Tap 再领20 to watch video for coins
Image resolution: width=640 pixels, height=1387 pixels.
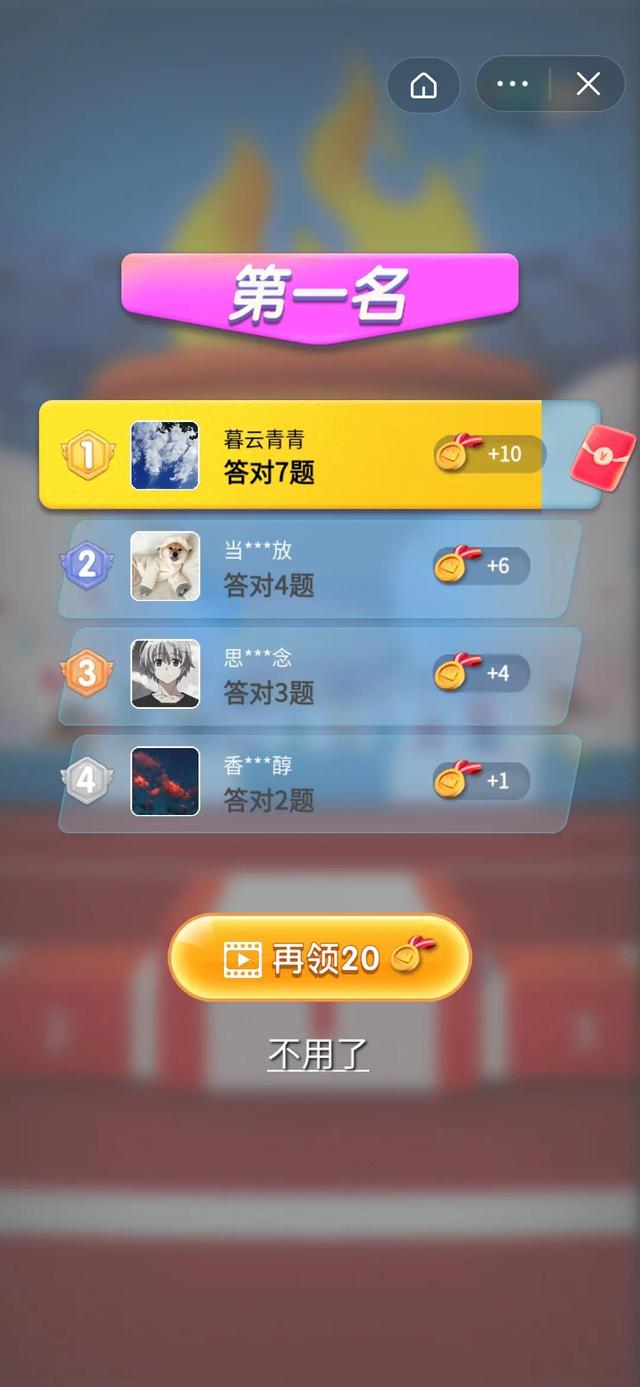[320, 958]
